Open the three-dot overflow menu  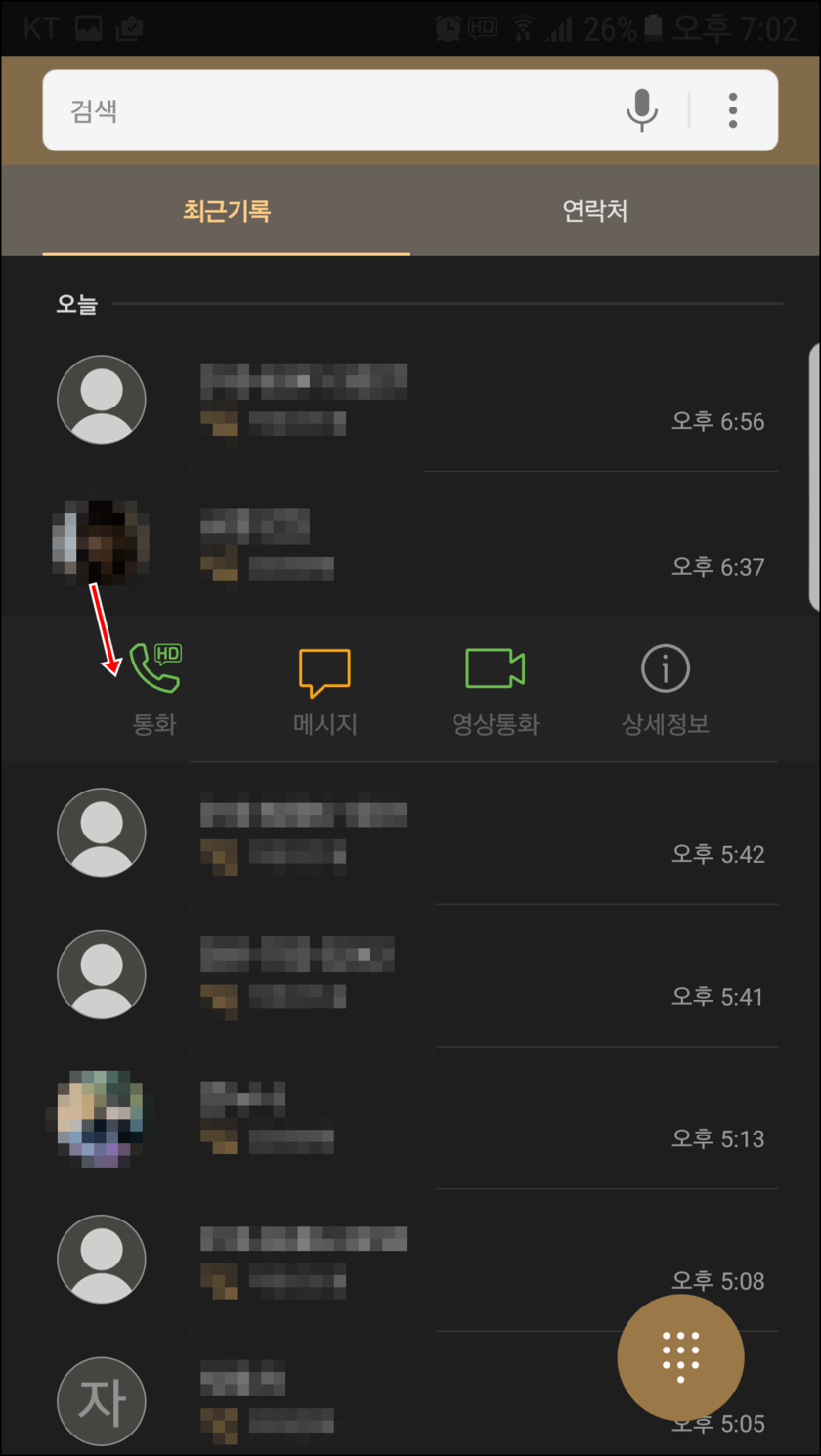click(x=733, y=110)
